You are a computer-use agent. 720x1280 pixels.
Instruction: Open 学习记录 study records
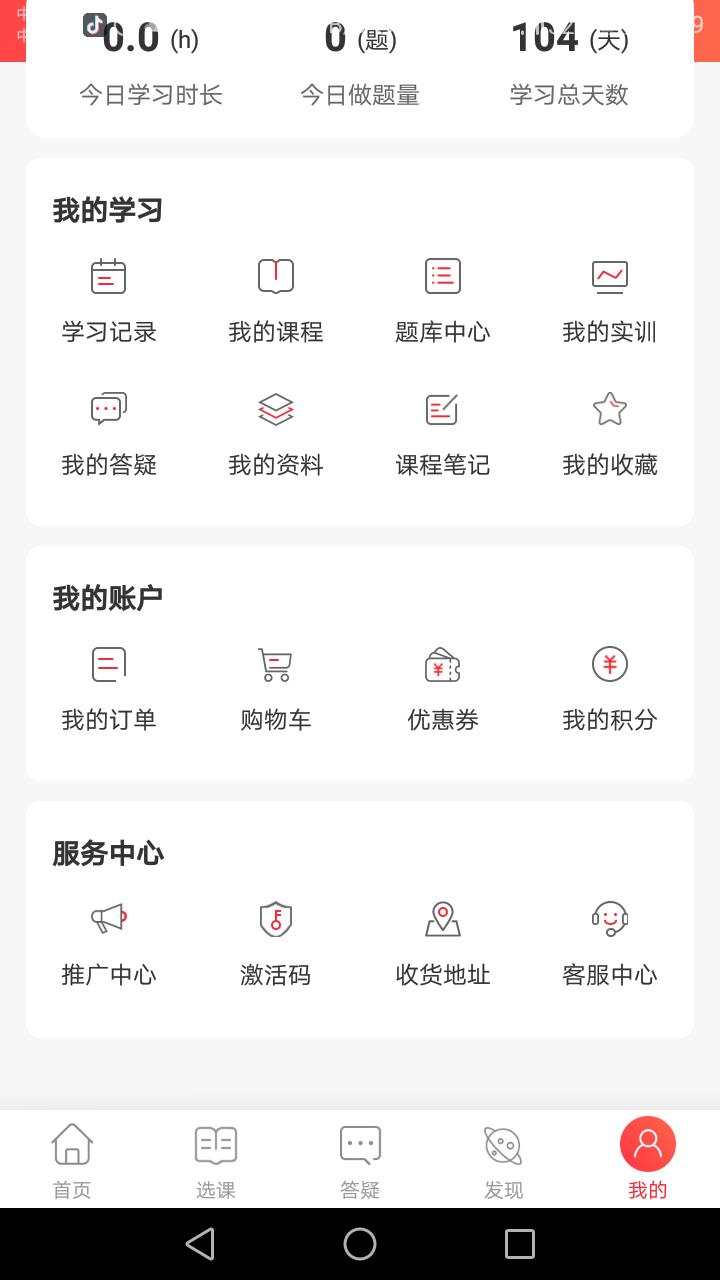(x=109, y=300)
